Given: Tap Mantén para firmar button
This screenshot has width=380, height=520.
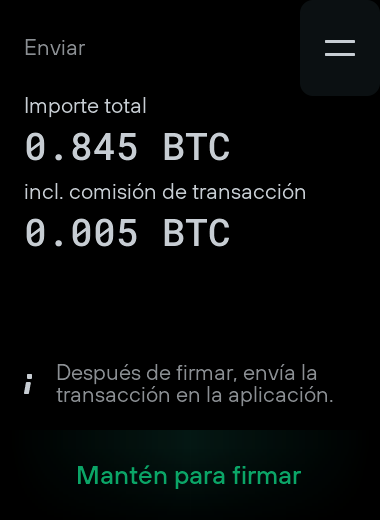Looking at the screenshot, I should click(189, 475).
